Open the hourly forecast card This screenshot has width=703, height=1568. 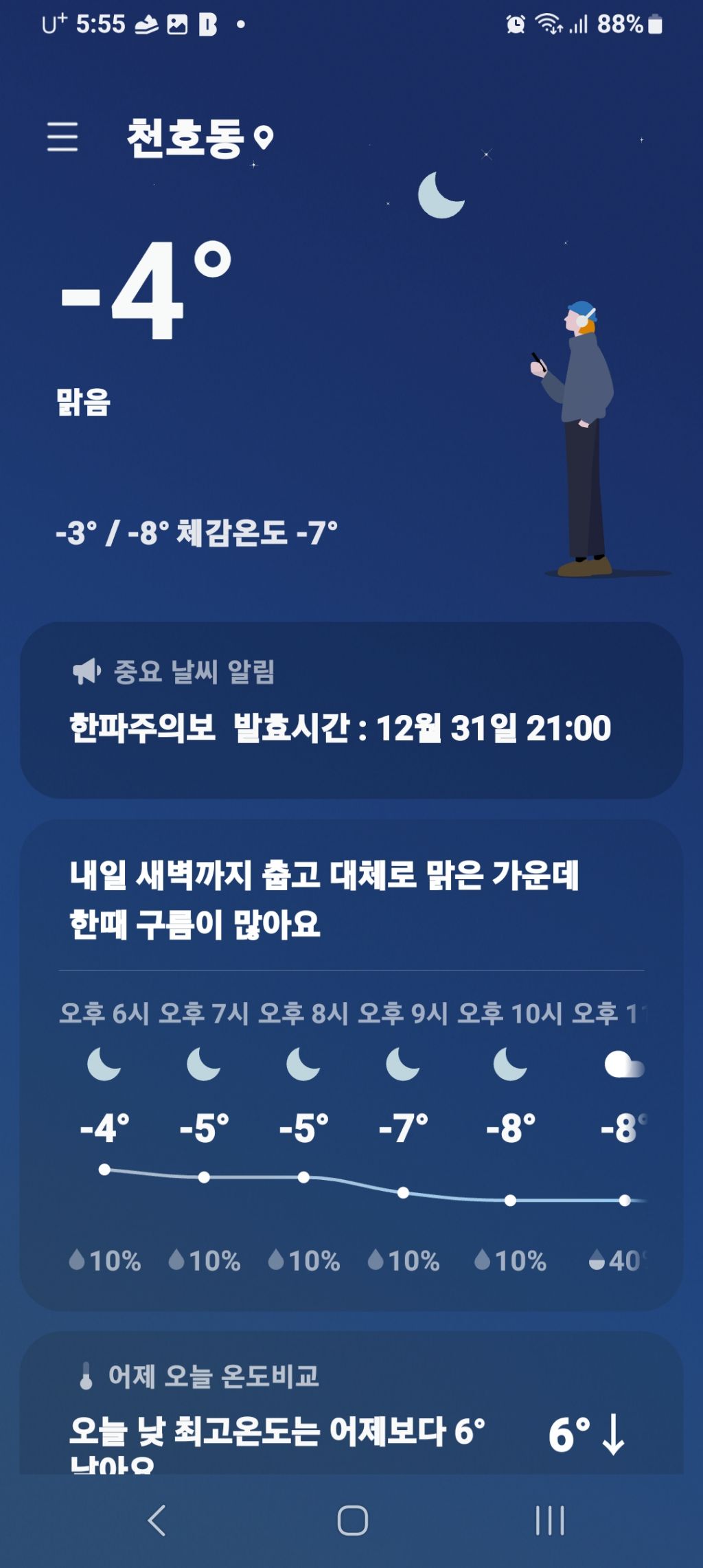(351, 1065)
